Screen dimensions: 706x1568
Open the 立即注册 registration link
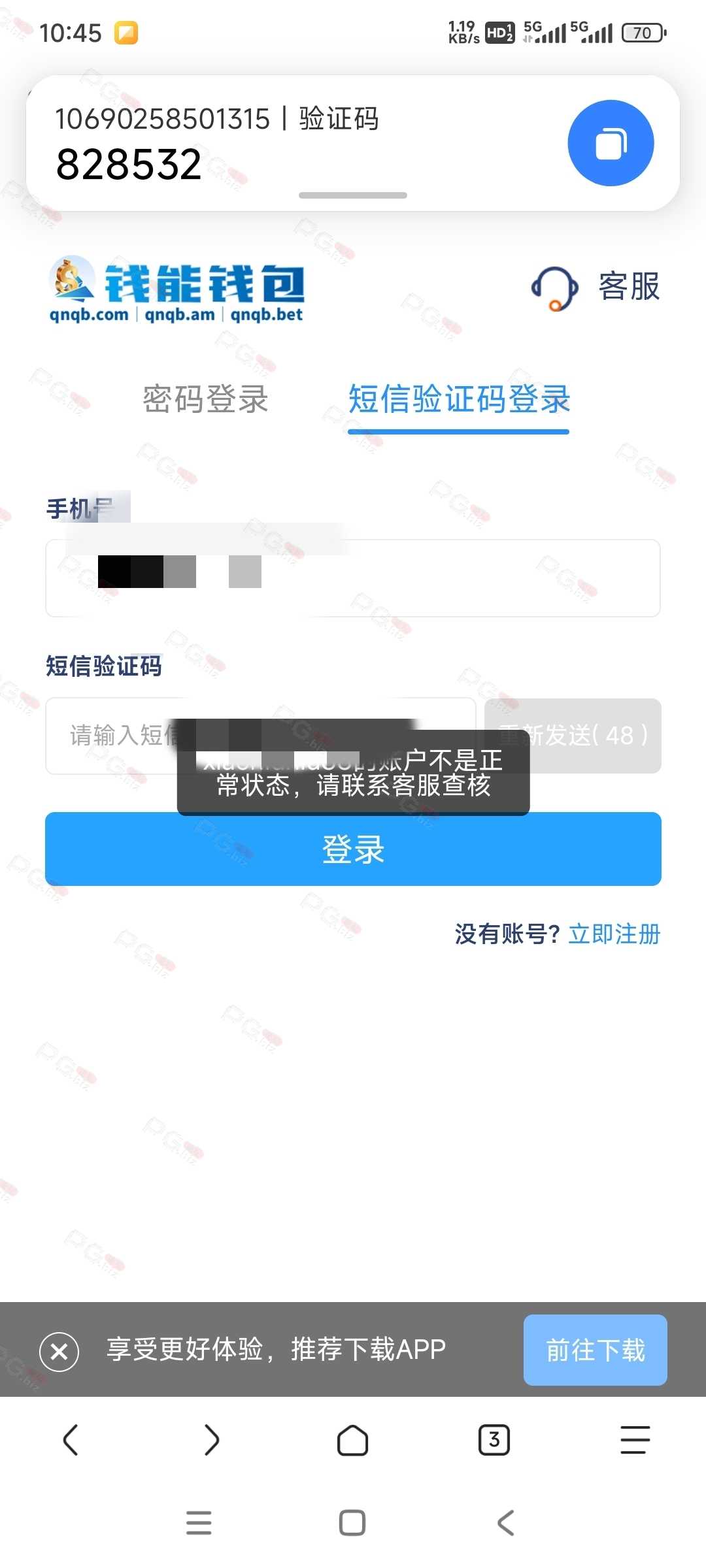tap(614, 934)
